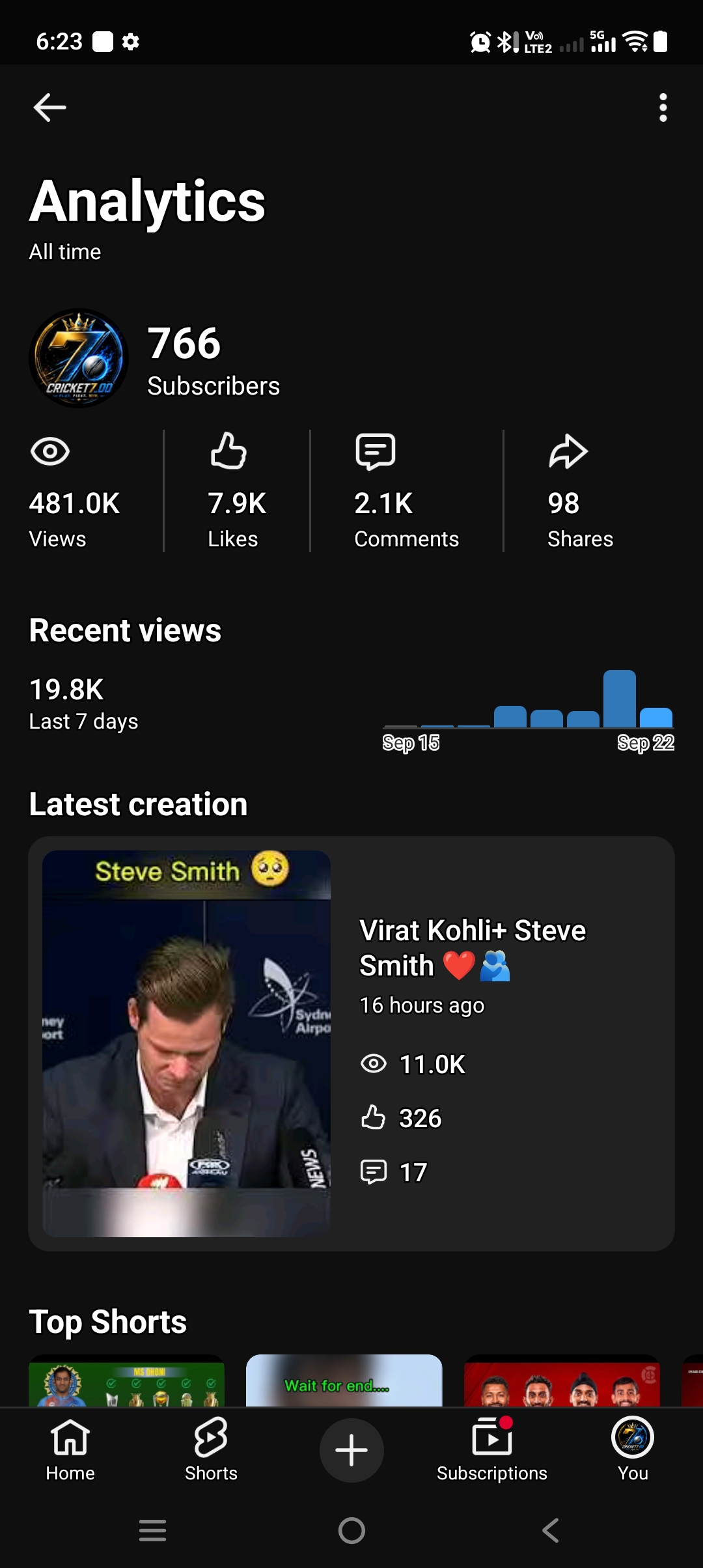Open the 'Wait for end' top Short

tap(344, 1380)
